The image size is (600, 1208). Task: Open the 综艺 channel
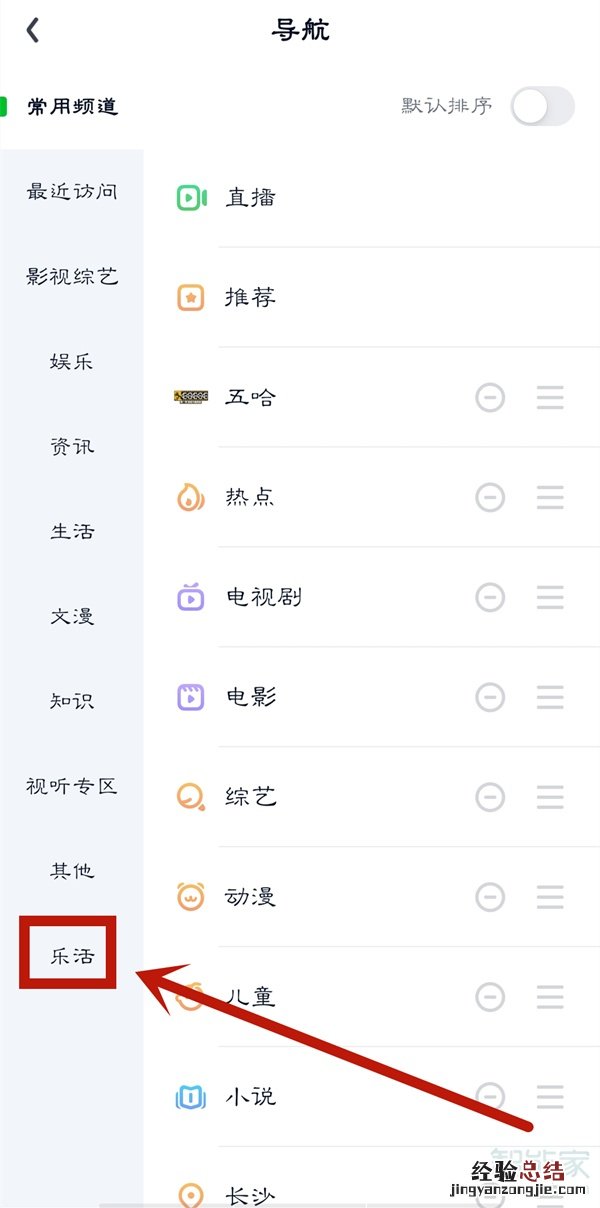250,797
